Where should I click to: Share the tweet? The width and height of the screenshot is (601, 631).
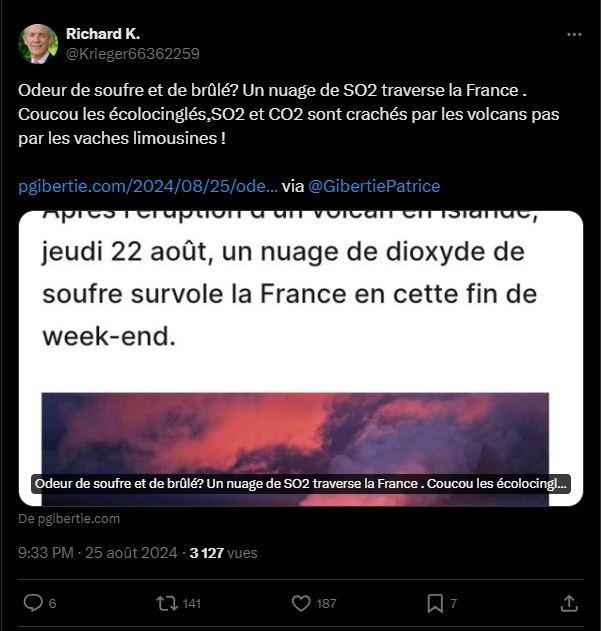568,603
